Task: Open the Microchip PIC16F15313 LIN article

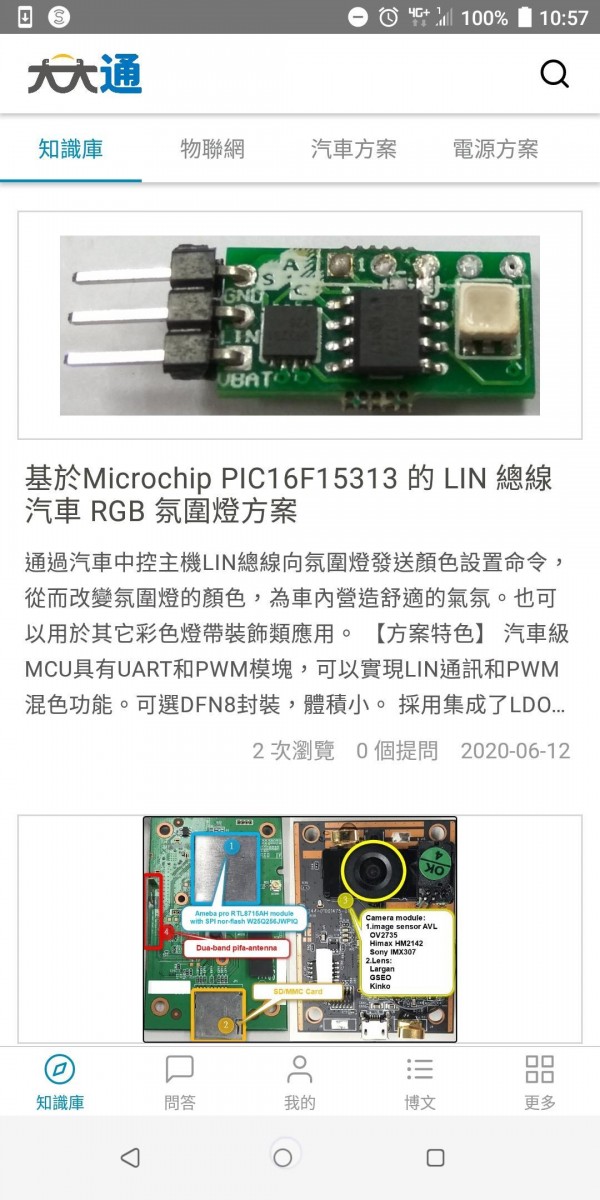Action: (x=288, y=494)
